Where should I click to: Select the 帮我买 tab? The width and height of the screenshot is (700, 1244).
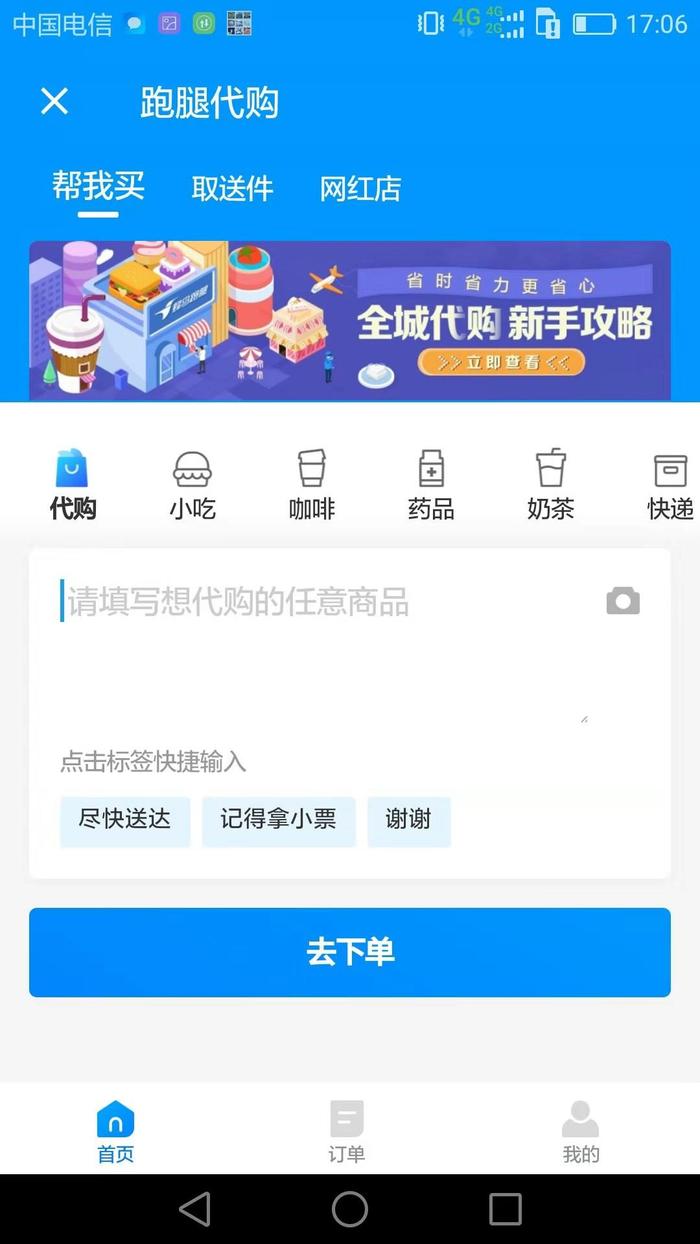point(98,186)
